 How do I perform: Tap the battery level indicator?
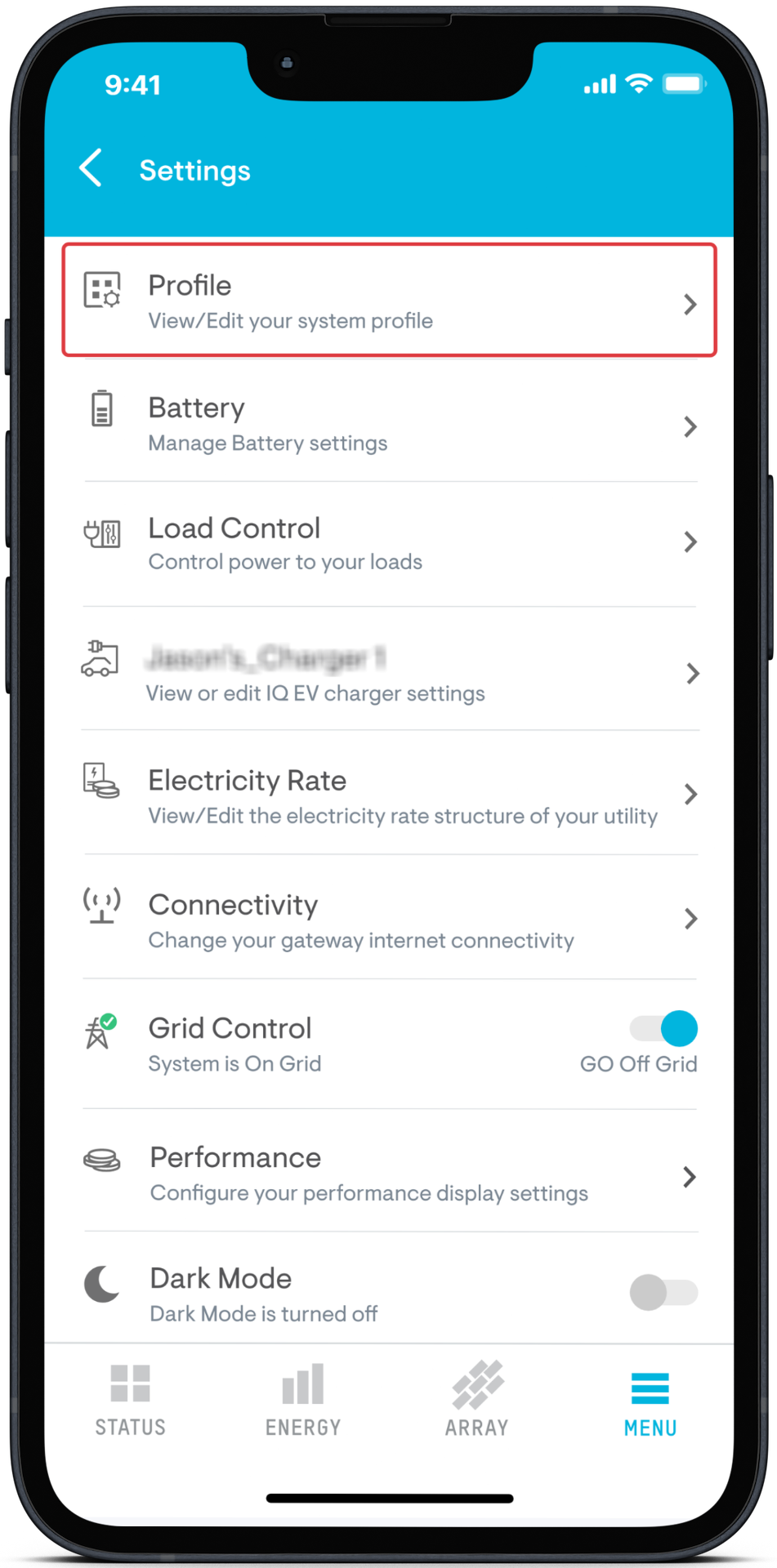pos(684,83)
